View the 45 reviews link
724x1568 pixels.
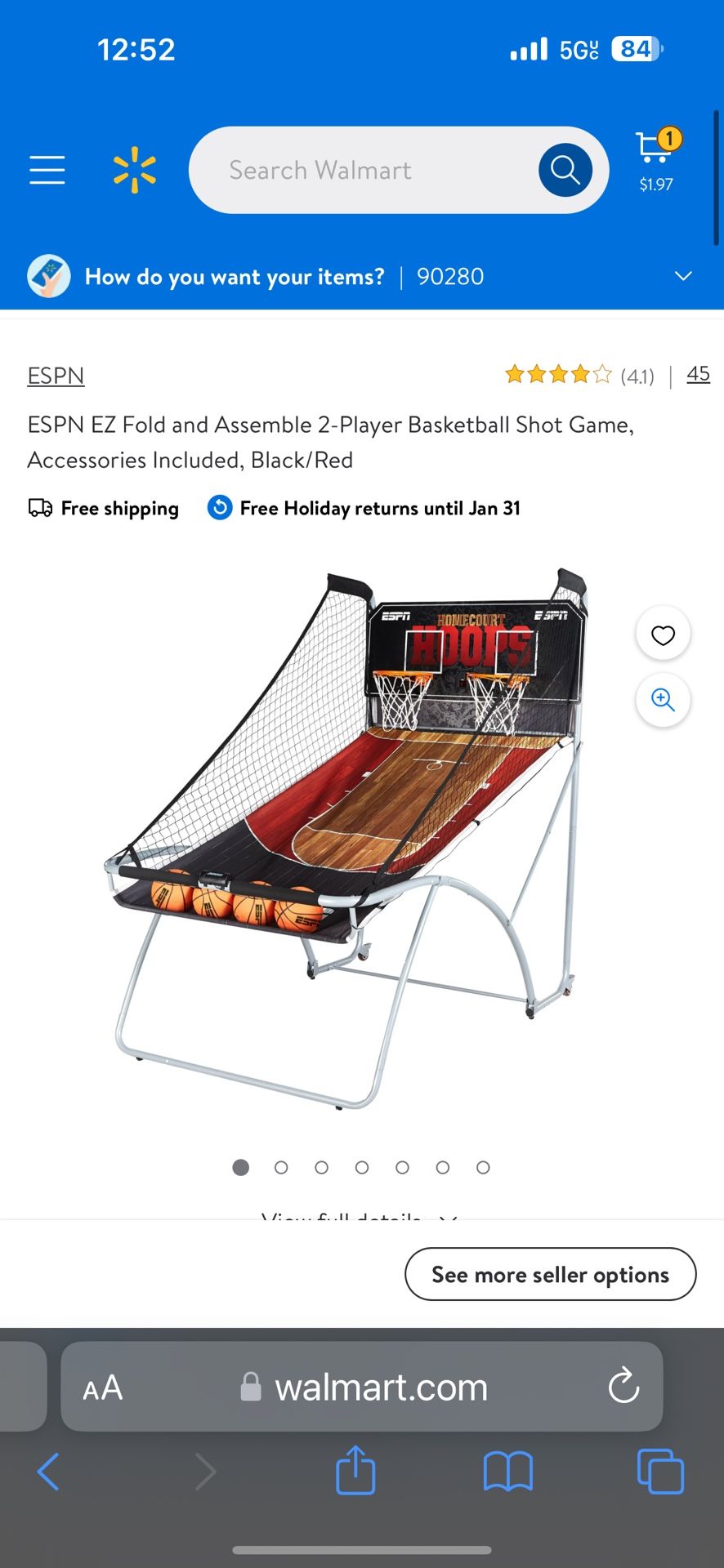tap(698, 374)
